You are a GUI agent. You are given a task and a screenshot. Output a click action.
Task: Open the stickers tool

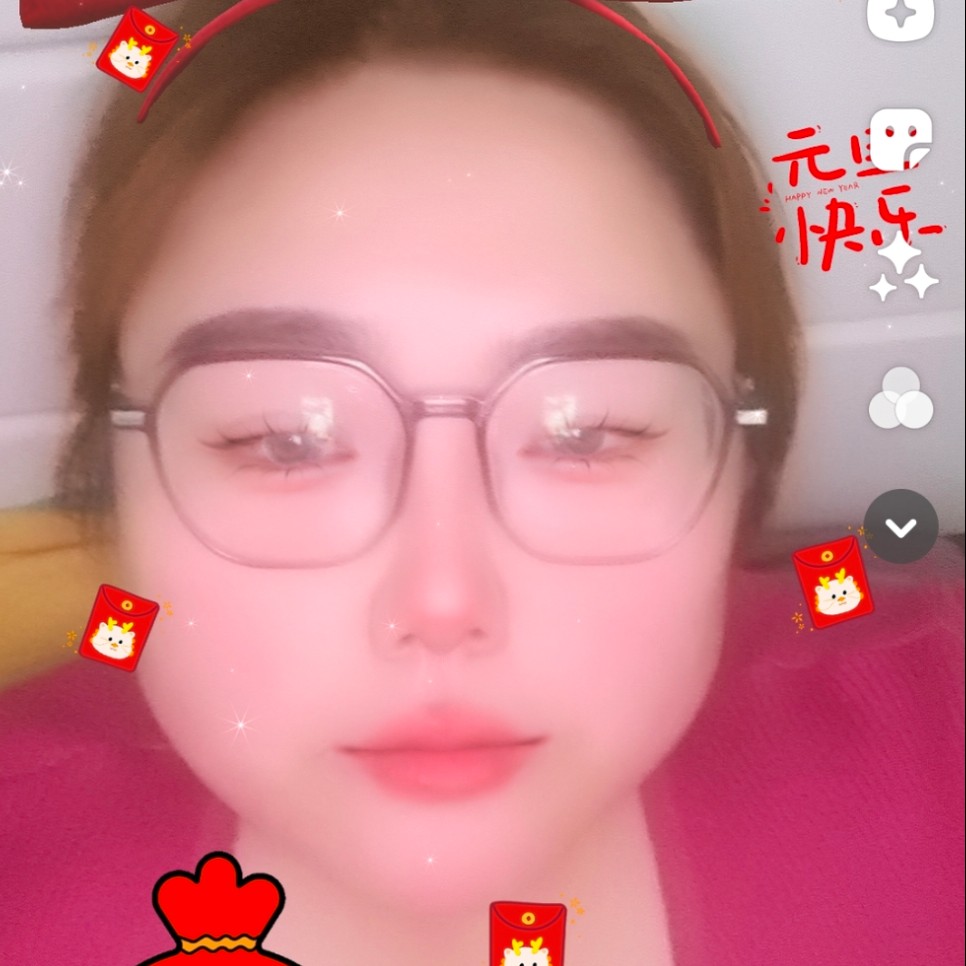(x=901, y=138)
